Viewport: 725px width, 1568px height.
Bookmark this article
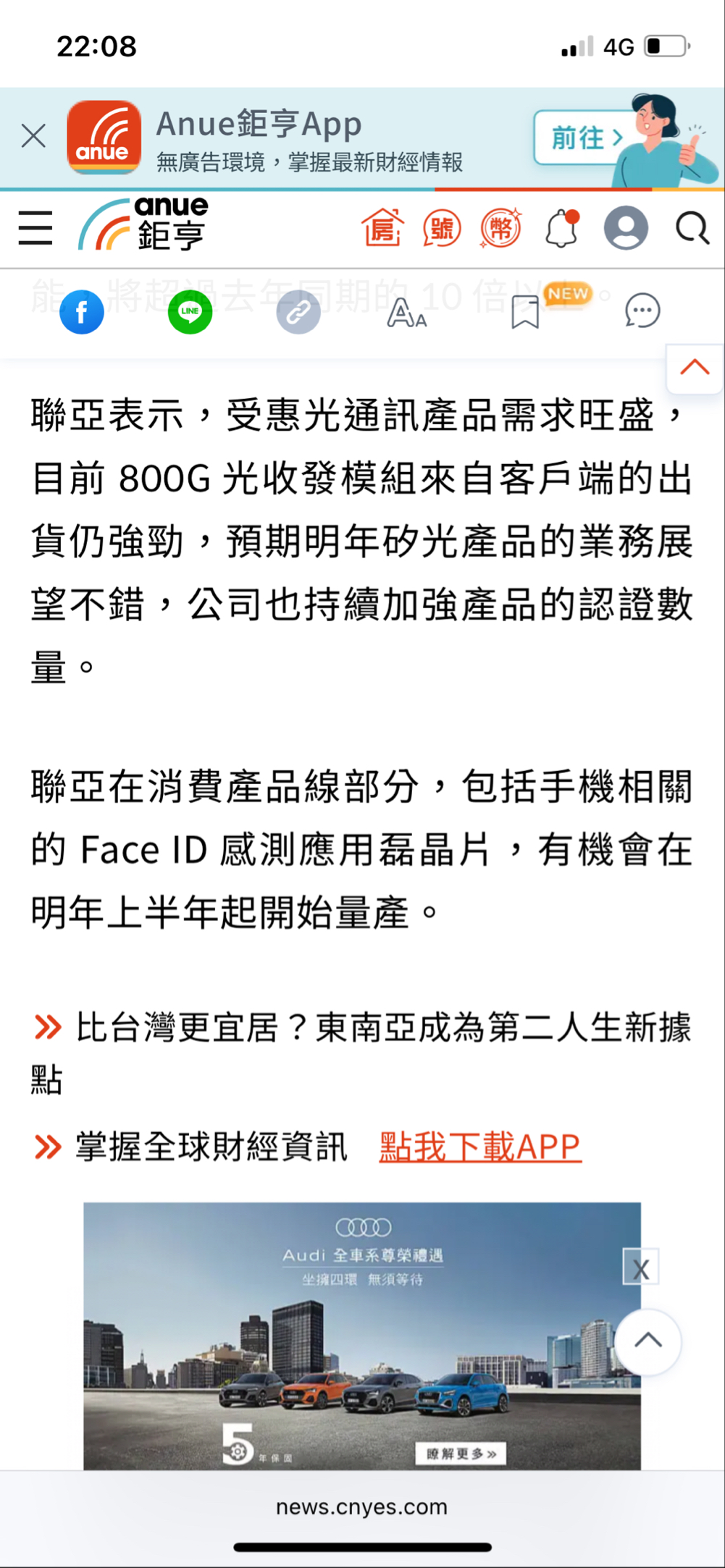(525, 312)
